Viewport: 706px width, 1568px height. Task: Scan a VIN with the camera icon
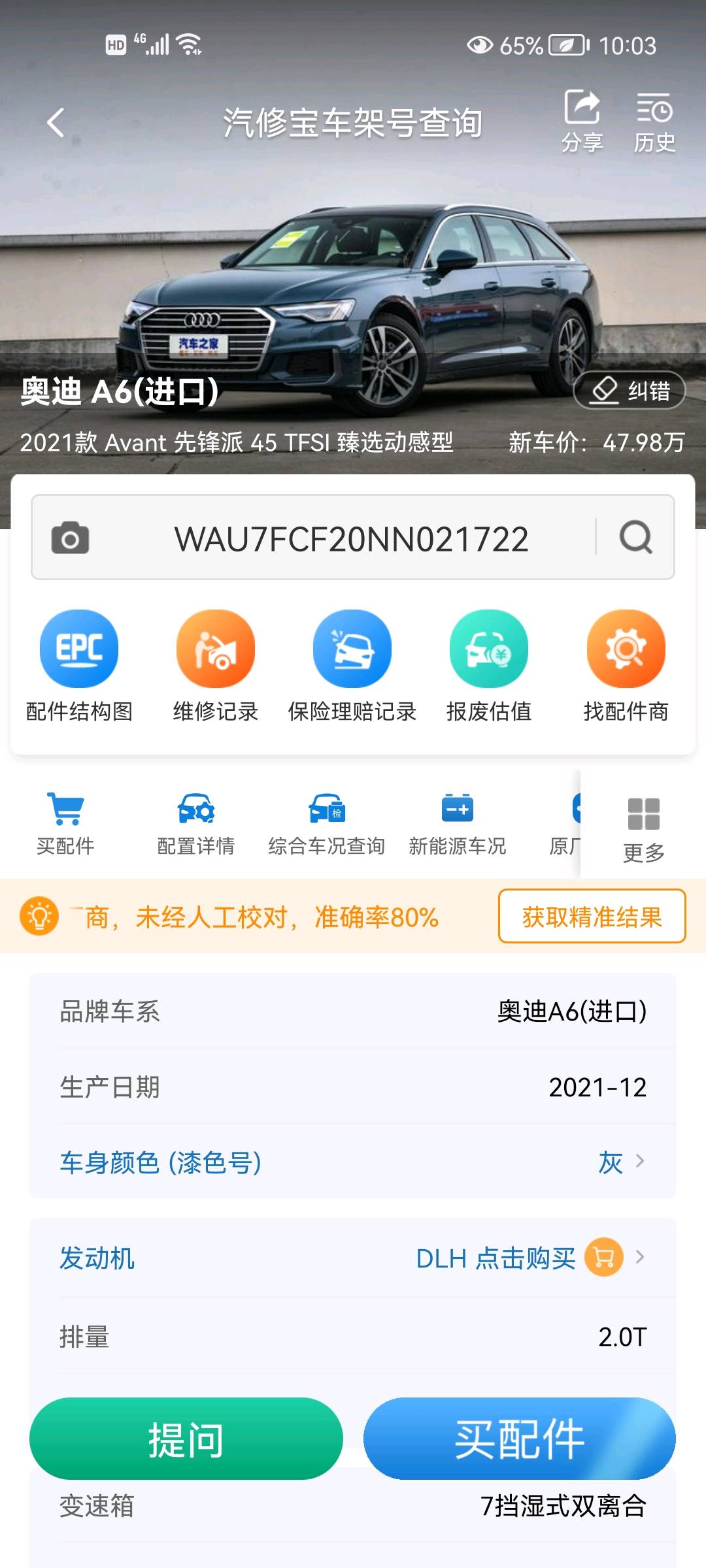coord(70,538)
